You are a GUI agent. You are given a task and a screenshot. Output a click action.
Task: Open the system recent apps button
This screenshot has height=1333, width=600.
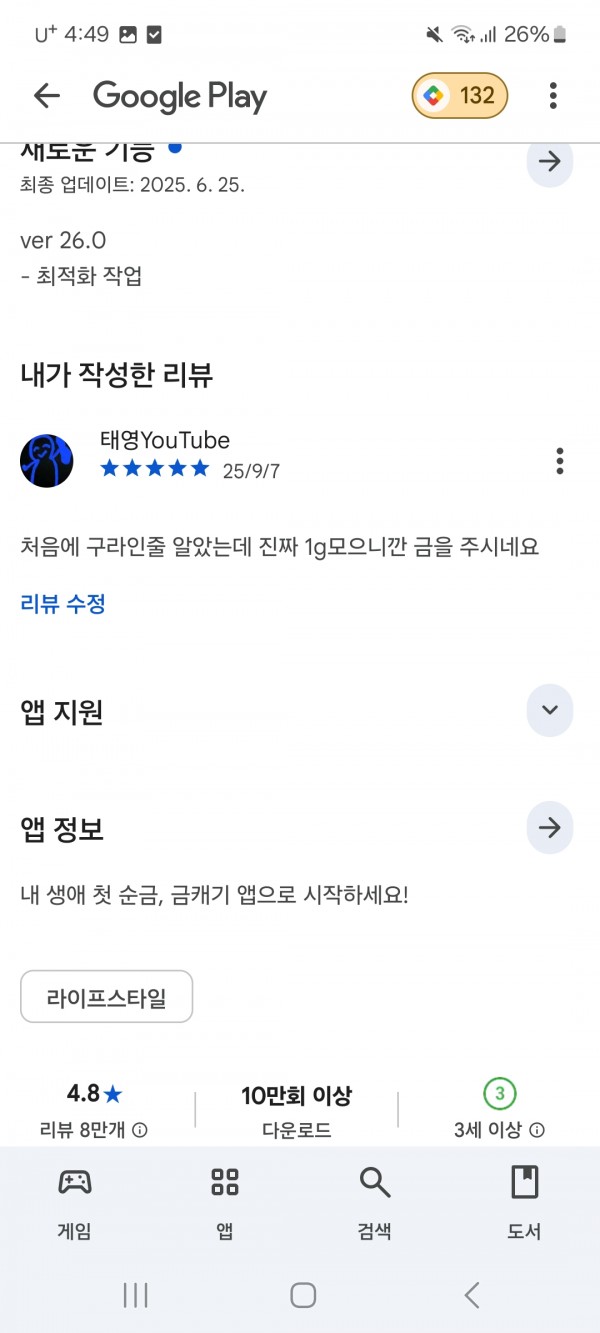[135, 1296]
